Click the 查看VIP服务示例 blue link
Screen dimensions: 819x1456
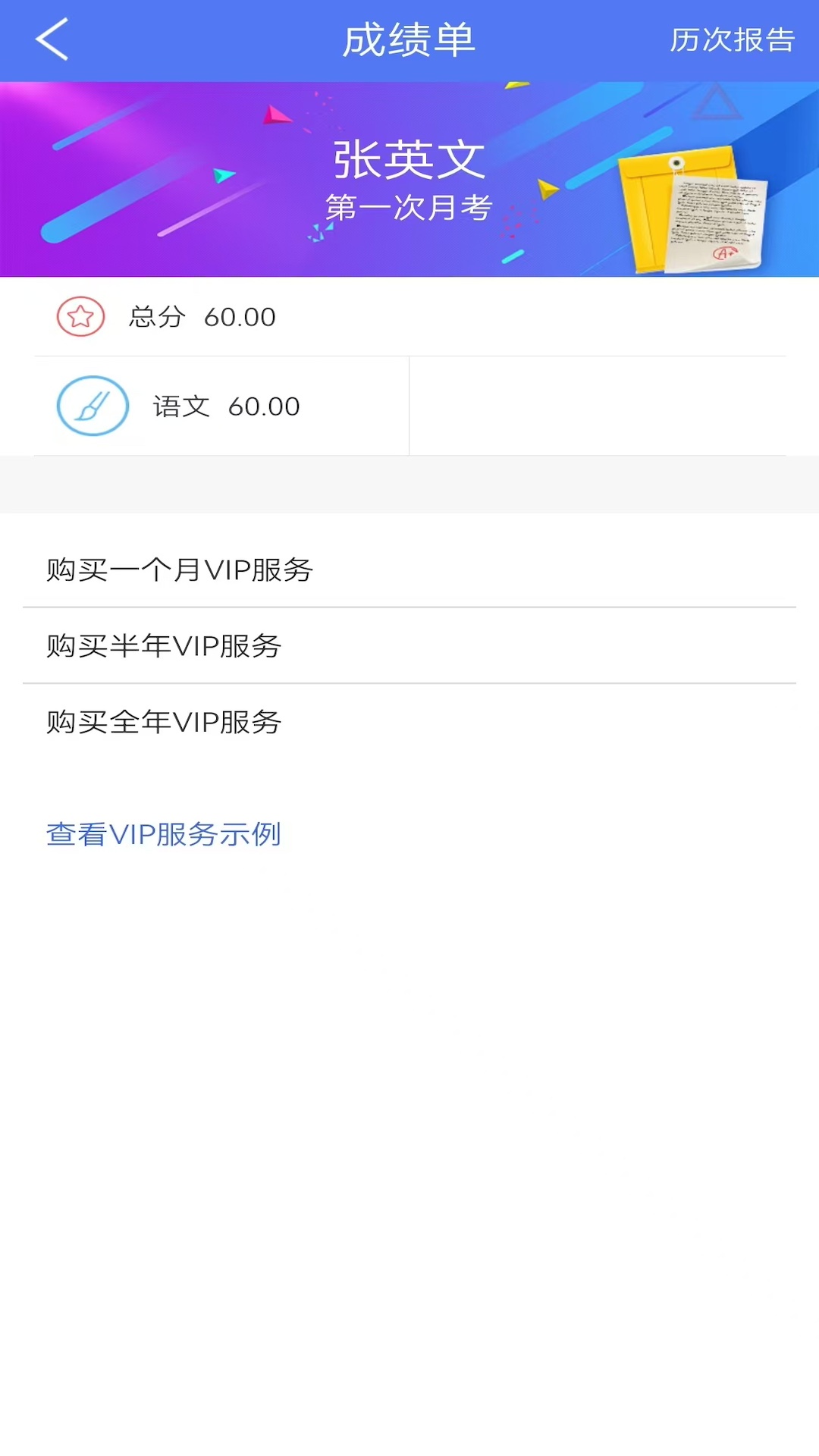click(x=164, y=834)
